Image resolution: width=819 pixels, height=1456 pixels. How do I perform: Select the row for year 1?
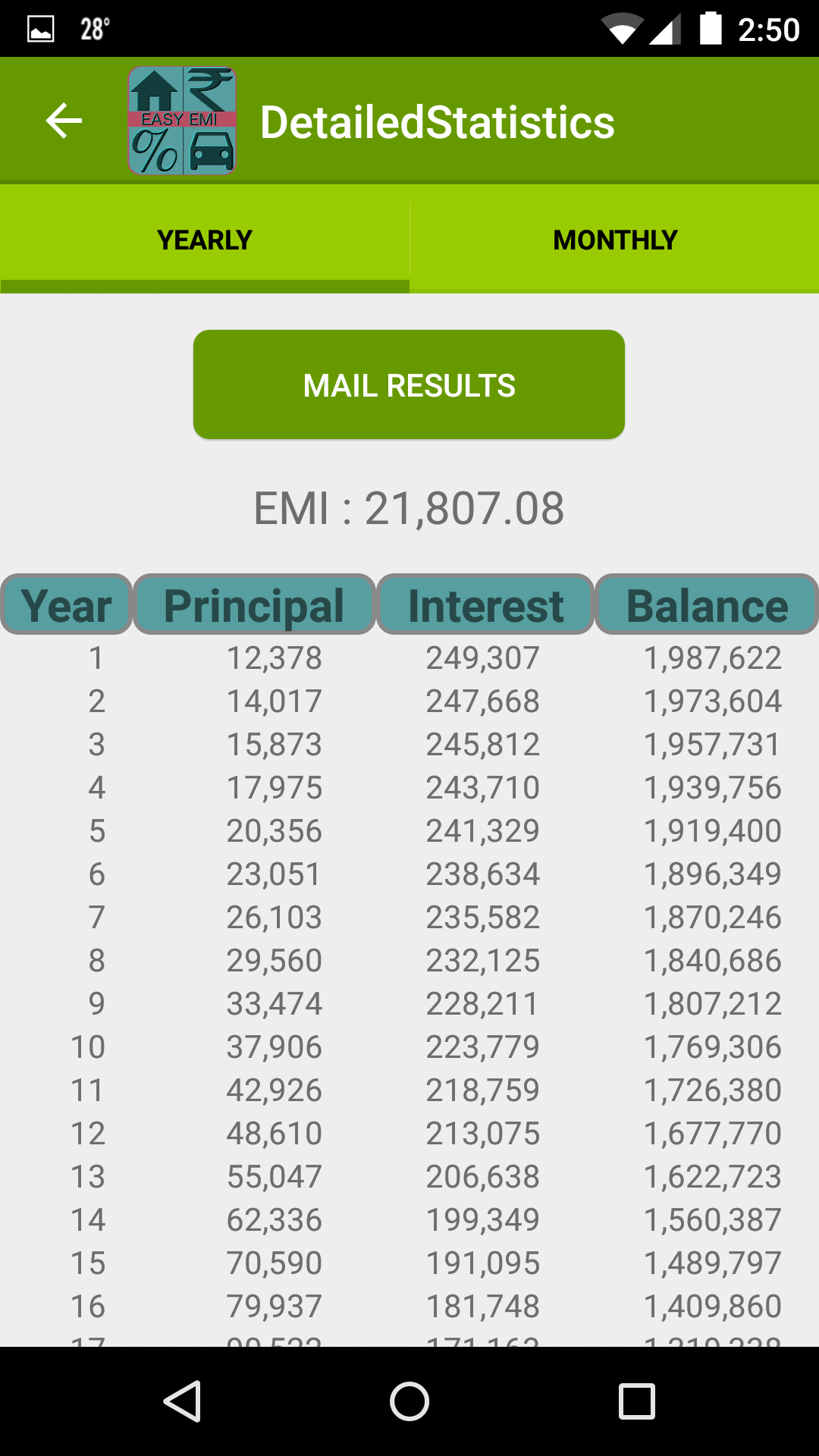click(409, 658)
